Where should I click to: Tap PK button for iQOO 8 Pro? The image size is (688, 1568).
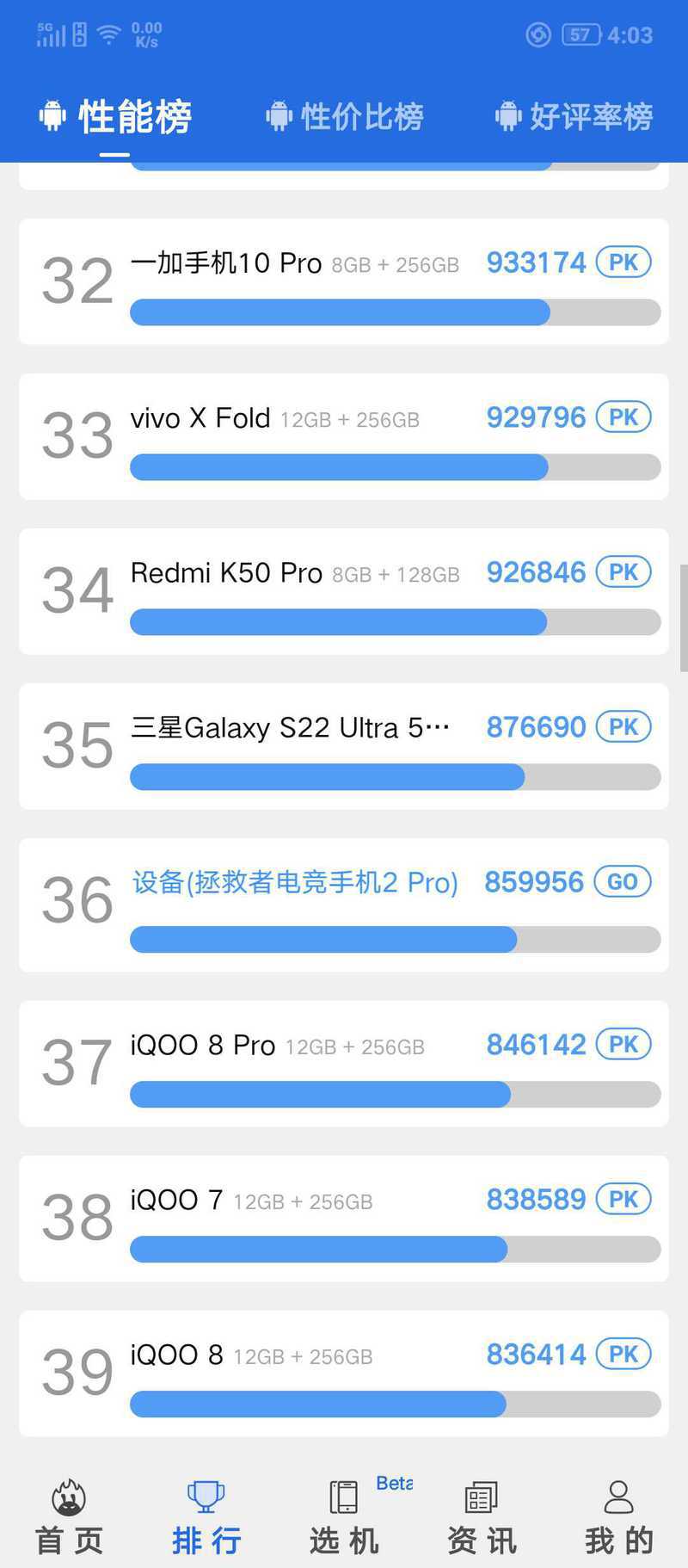click(623, 1045)
